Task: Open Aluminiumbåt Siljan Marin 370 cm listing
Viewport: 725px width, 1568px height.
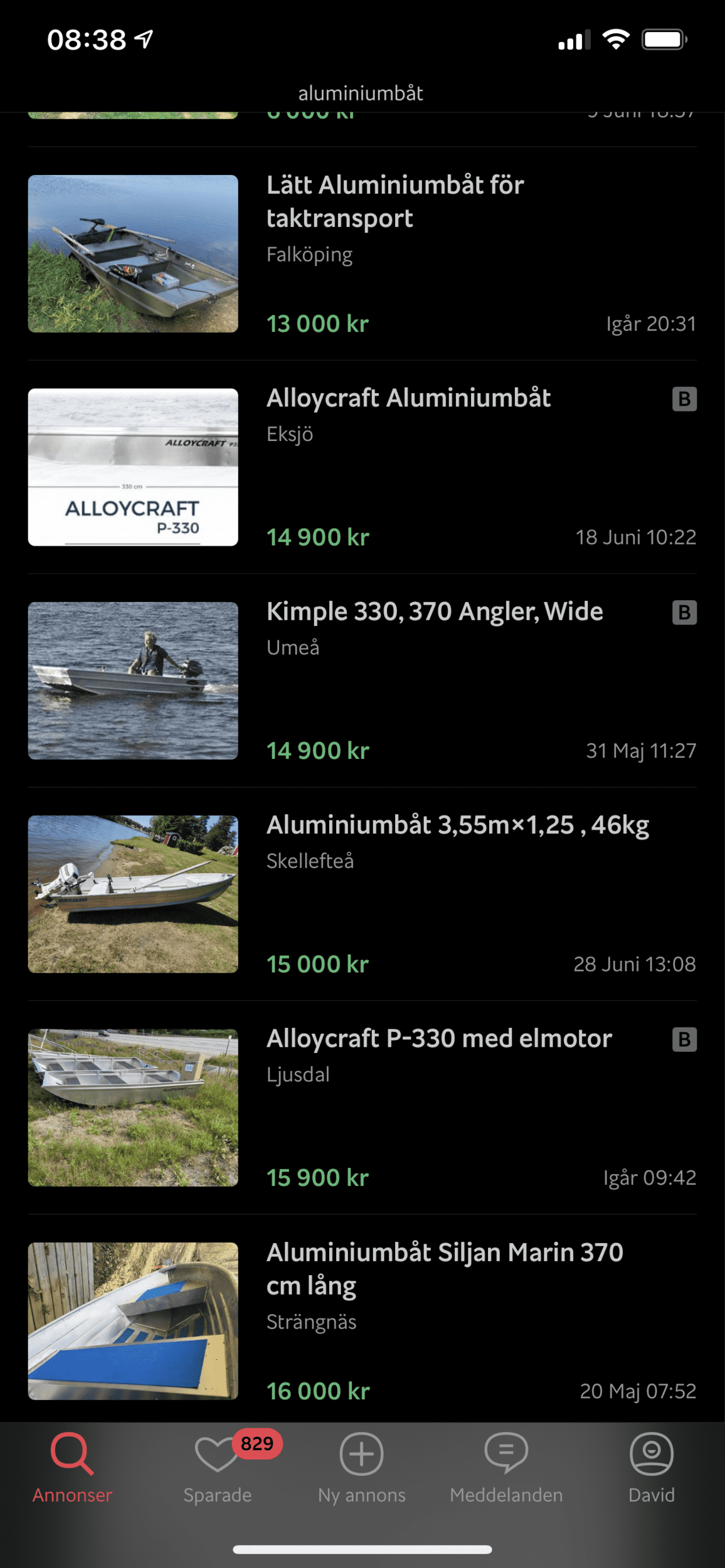Action: [x=362, y=1320]
